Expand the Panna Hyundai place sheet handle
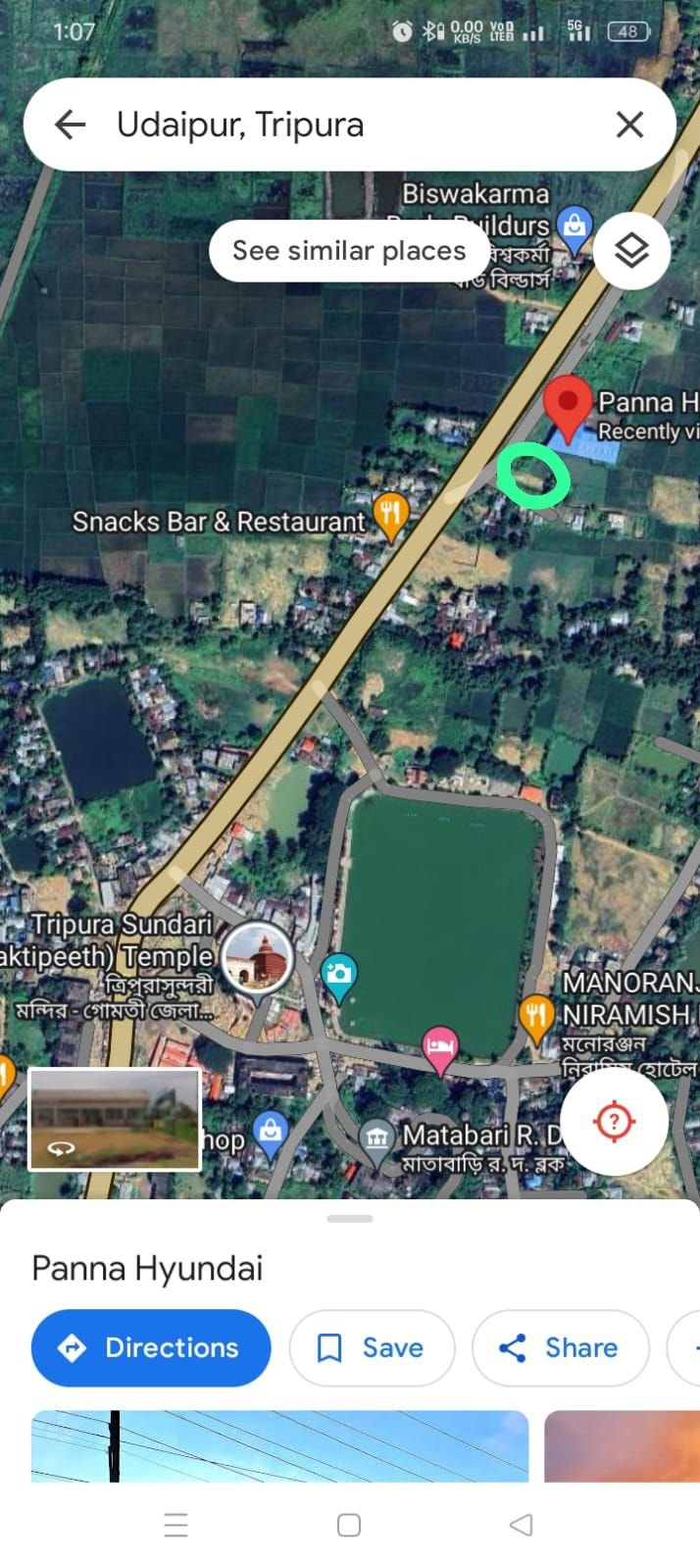700x1568 pixels. (350, 1219)
